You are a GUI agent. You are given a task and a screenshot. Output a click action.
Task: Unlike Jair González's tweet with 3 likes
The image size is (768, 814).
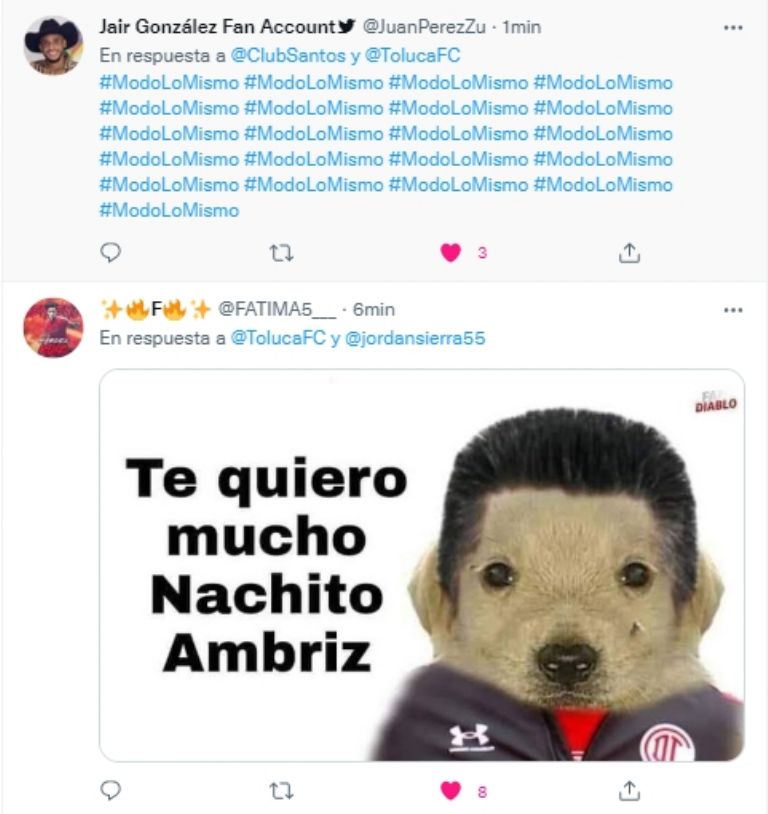[x=451, y=253]
